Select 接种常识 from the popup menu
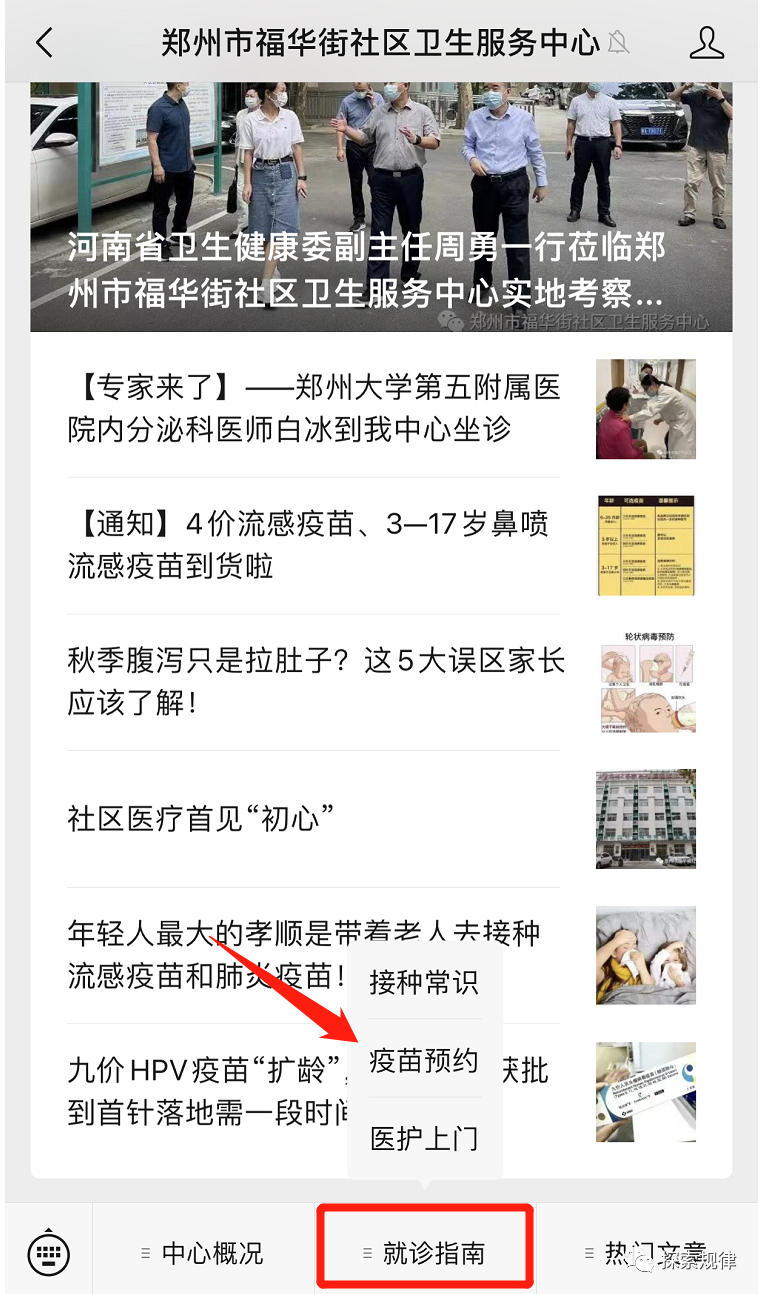Viewport: 761px width, 1294px height. click(x=424, y=982)
